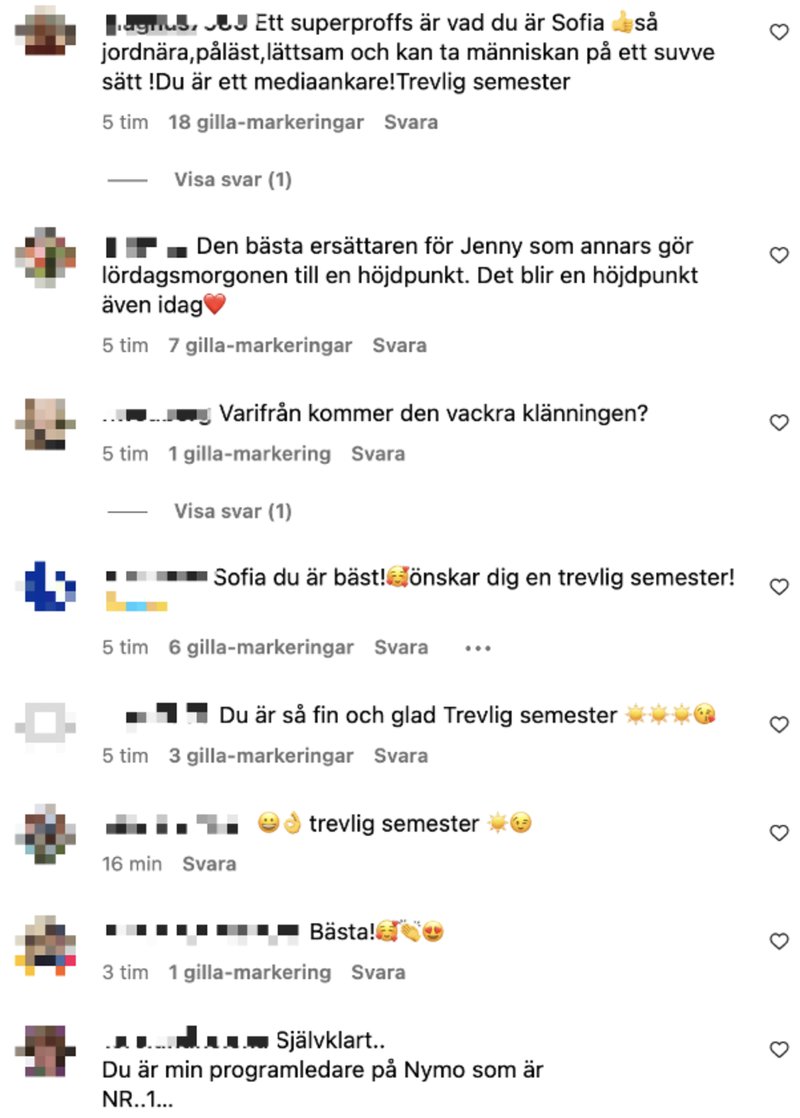Viewport: 800px width, 1118px height.
Task: Like the 'Du är så fin och glad' comment
Action: click(x=778, y=723)
